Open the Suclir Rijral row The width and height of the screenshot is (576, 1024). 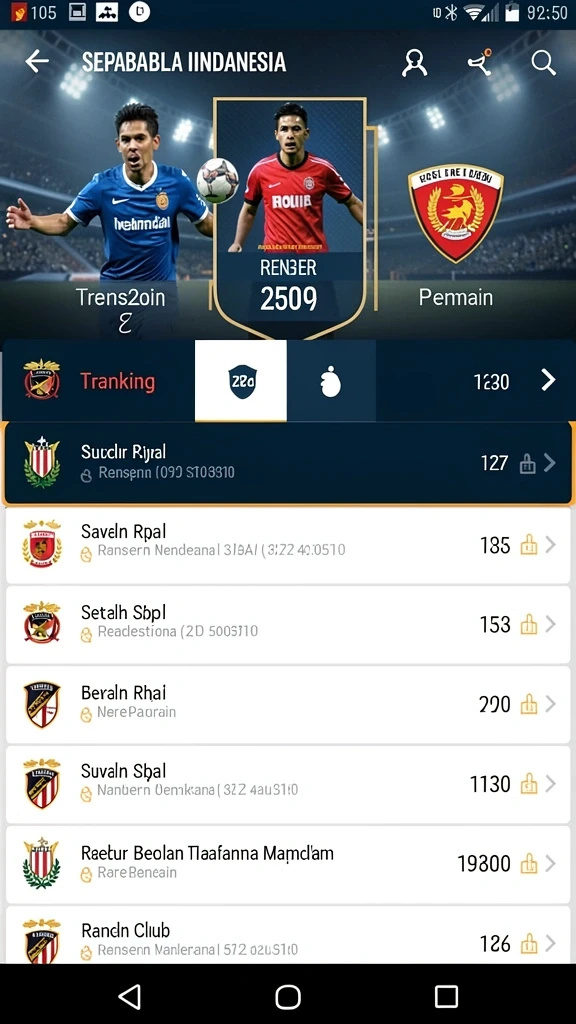click(288, 463)
